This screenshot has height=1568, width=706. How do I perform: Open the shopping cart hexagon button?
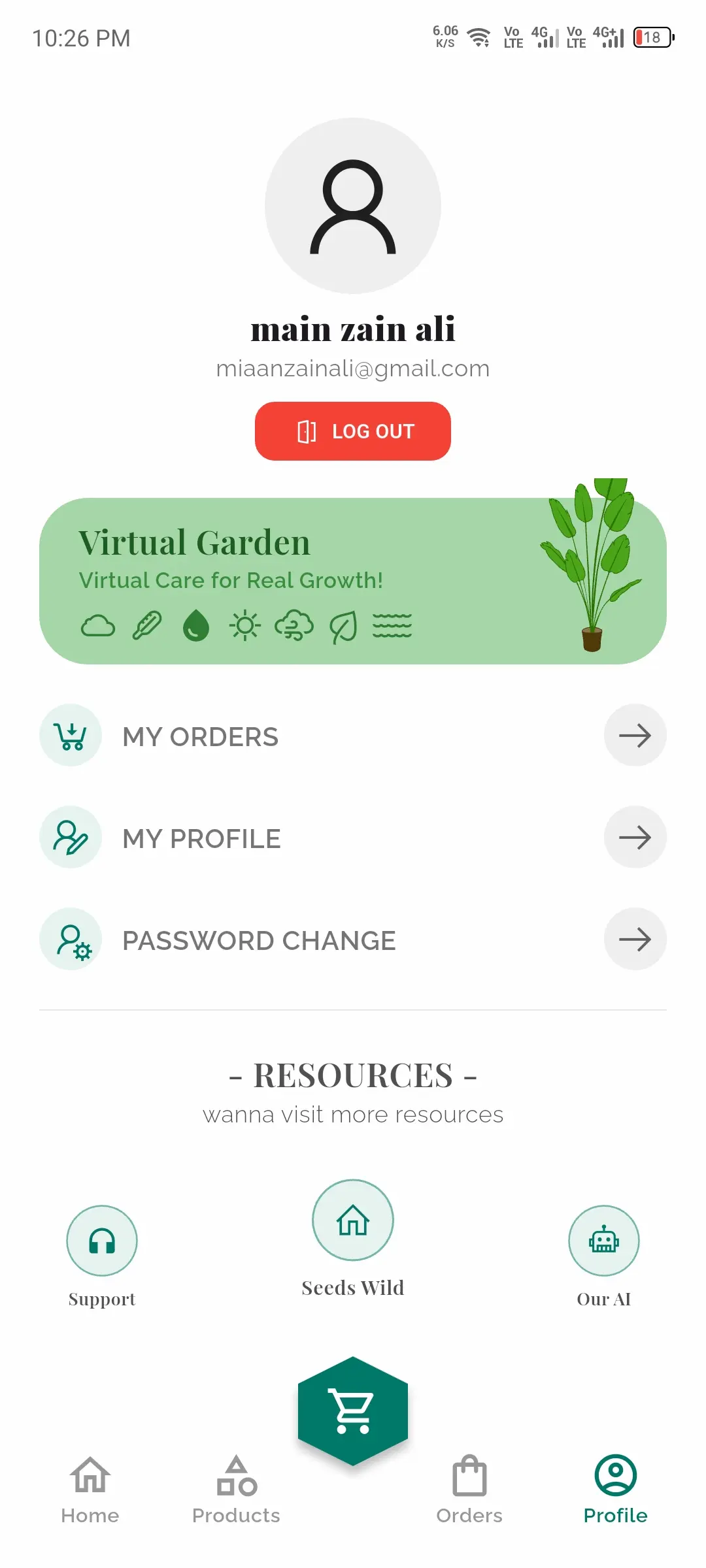point(353,1411)
